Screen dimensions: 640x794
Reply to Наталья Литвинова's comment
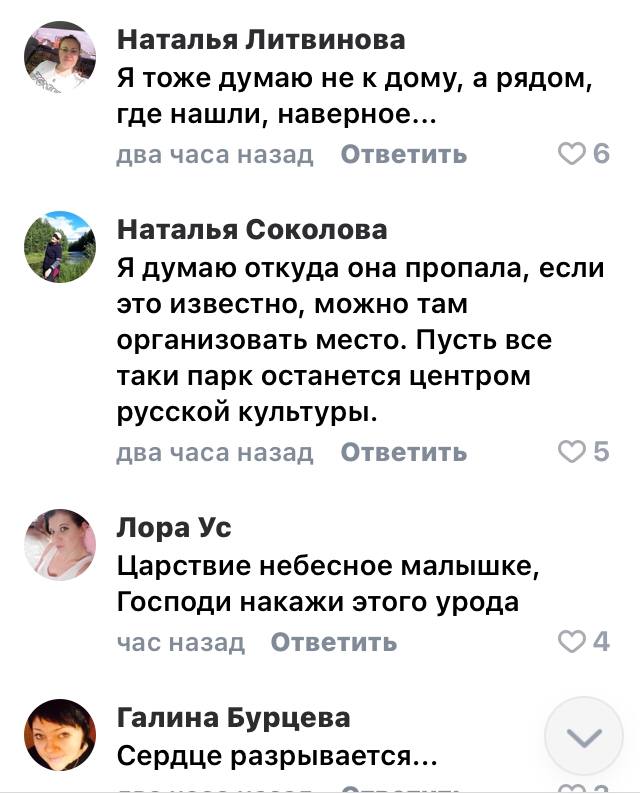click(x=404, y=155)
